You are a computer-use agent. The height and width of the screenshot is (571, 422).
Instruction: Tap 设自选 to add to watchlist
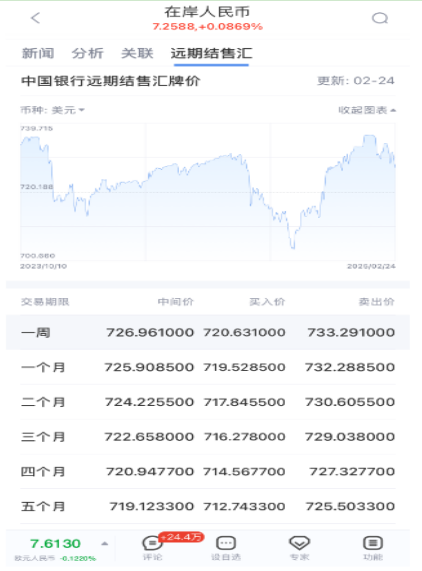pyautogui.click(x=226, y=548)
